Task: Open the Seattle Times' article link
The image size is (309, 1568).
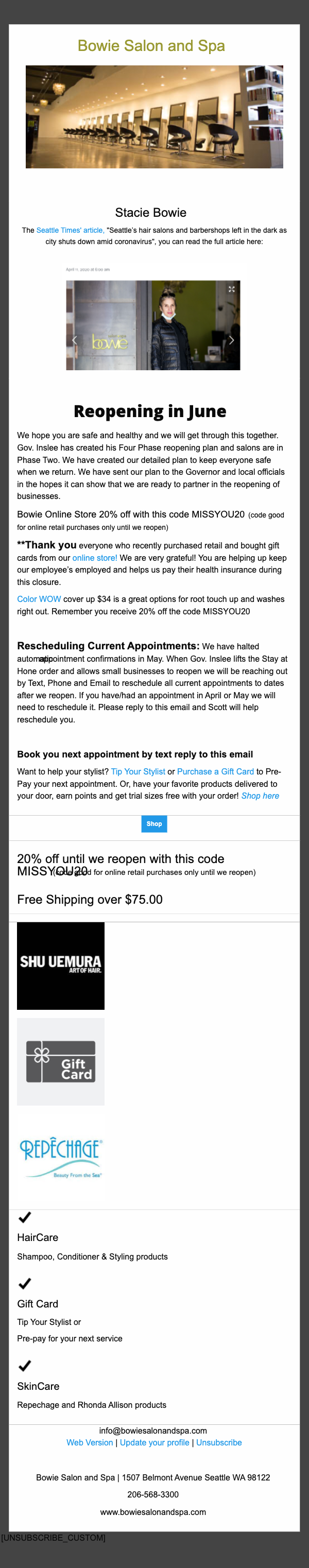Action: (70, 230)
